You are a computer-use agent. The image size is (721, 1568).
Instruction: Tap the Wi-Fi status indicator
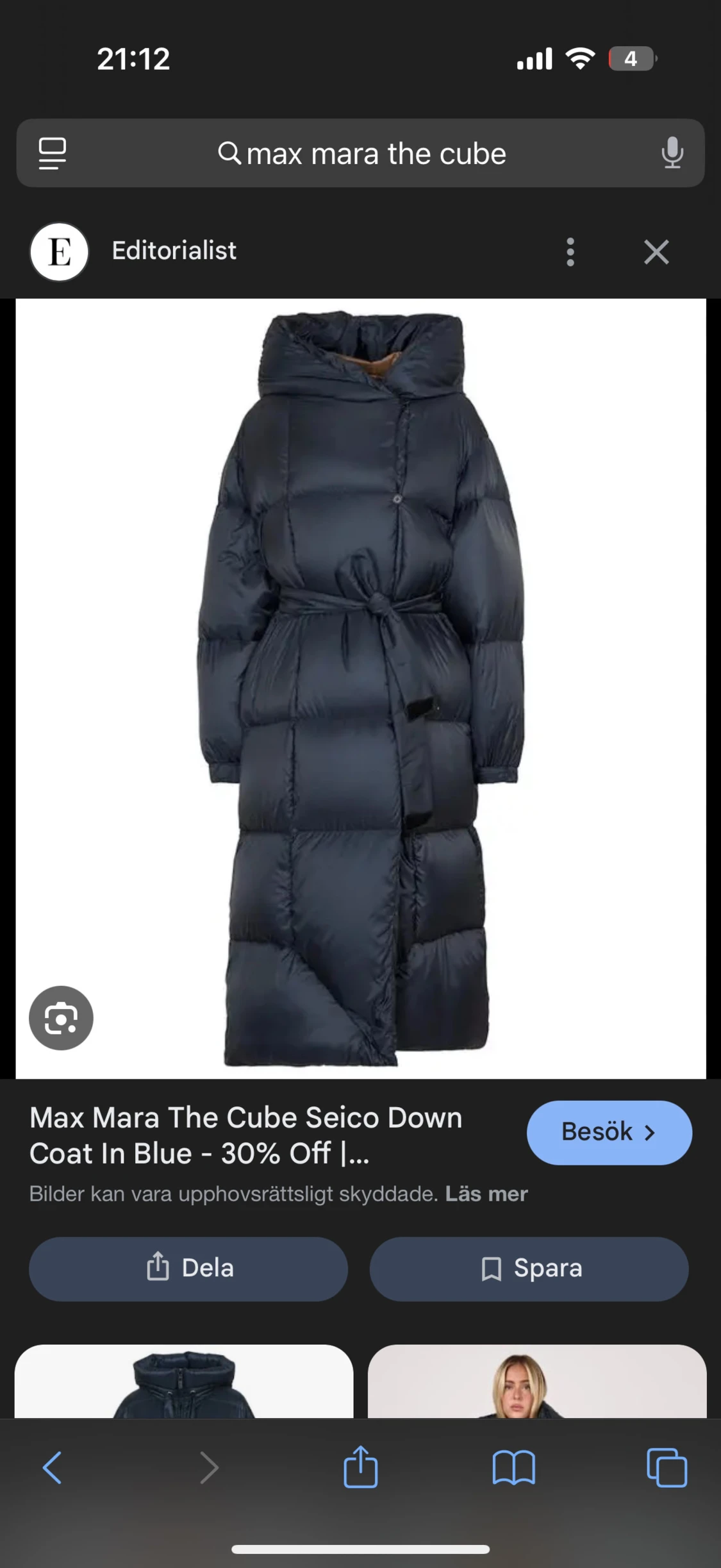(x=579, y=58)
